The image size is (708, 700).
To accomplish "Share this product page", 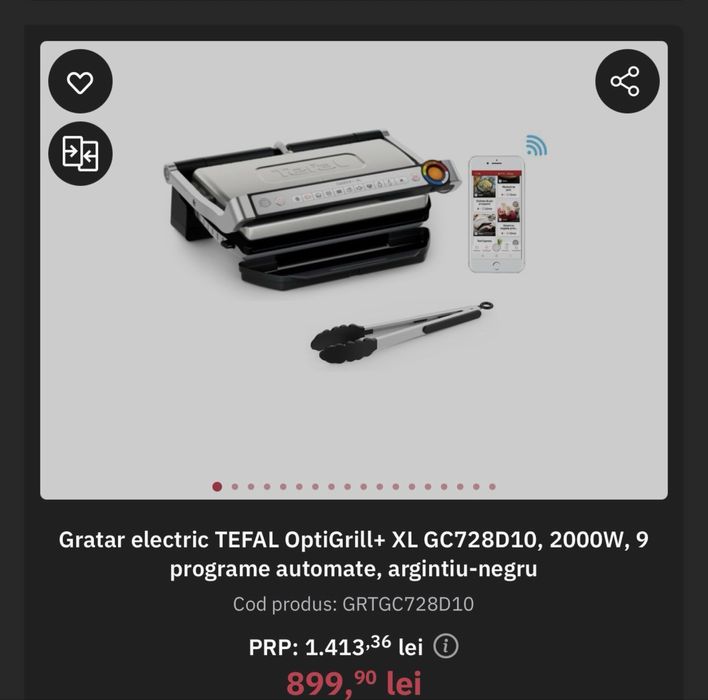I will click(x=626, y=81).
